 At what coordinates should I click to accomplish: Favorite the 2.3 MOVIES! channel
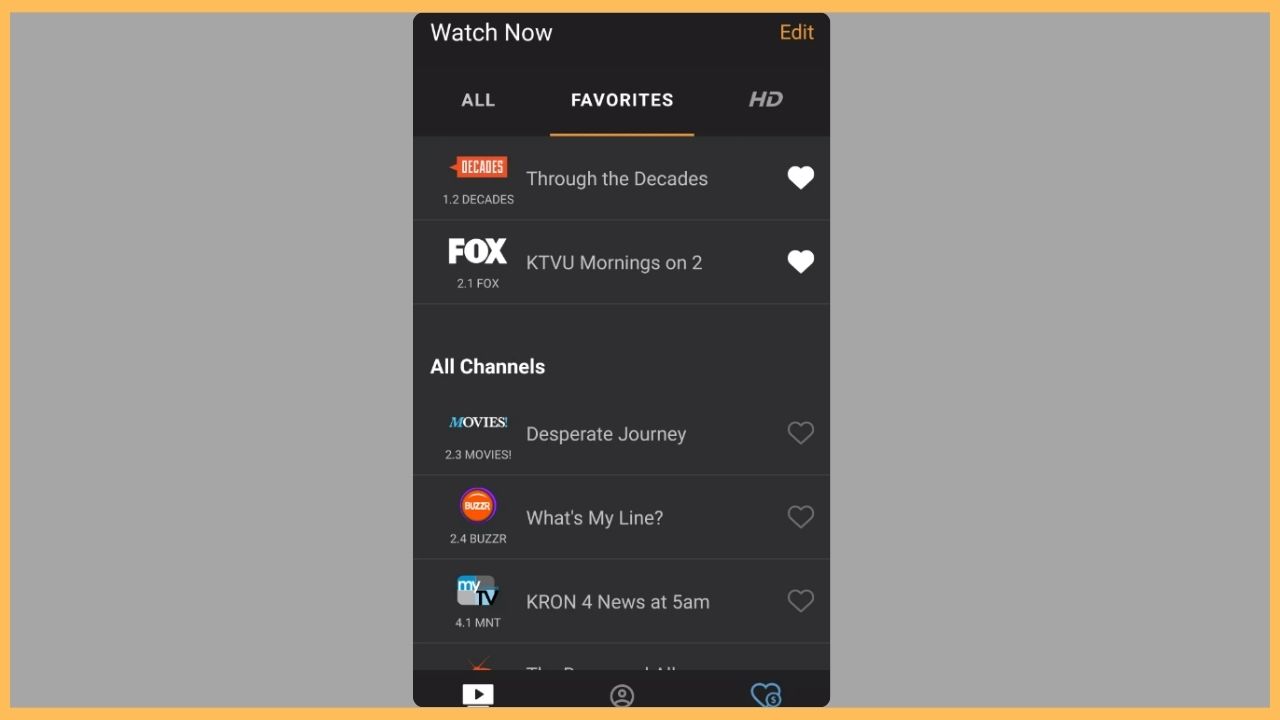tap(800, 433)
